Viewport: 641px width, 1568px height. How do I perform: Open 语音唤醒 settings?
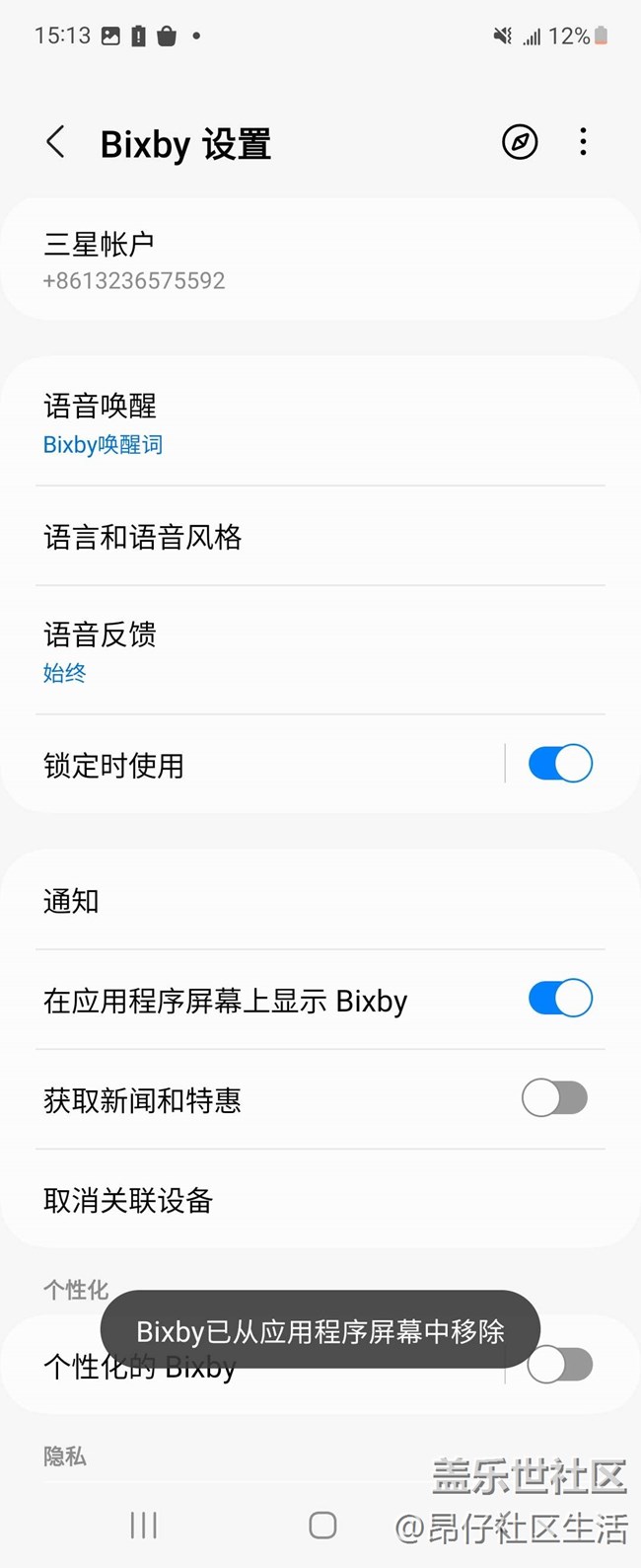point(320,423)
